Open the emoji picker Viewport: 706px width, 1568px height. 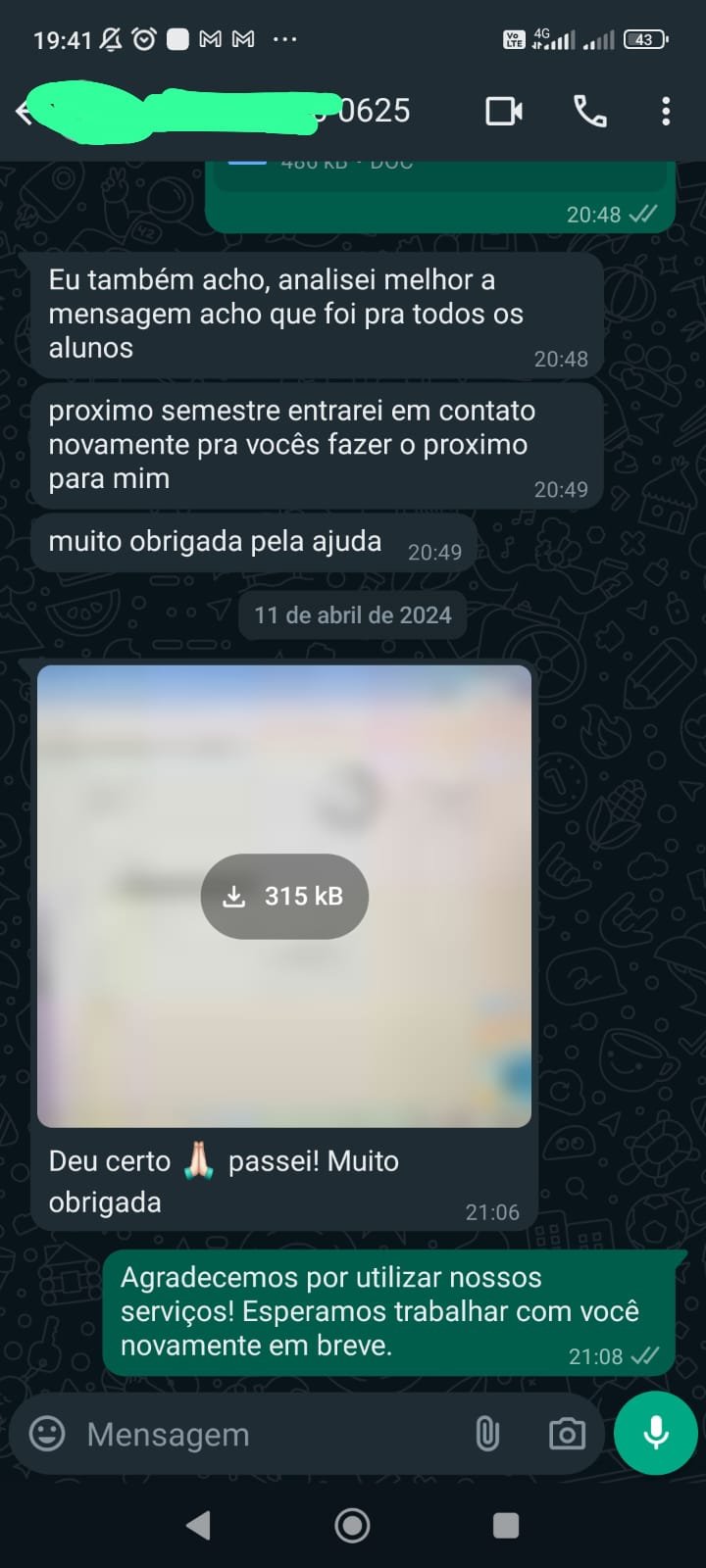pos(47,1434)
